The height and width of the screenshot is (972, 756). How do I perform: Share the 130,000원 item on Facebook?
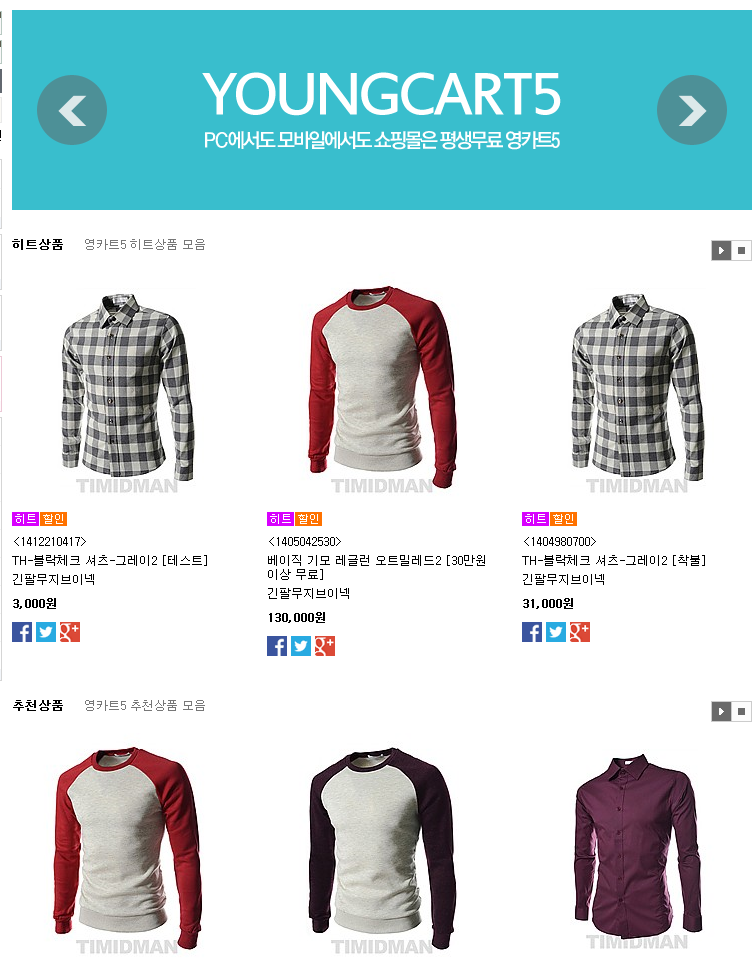click(277, 646)
